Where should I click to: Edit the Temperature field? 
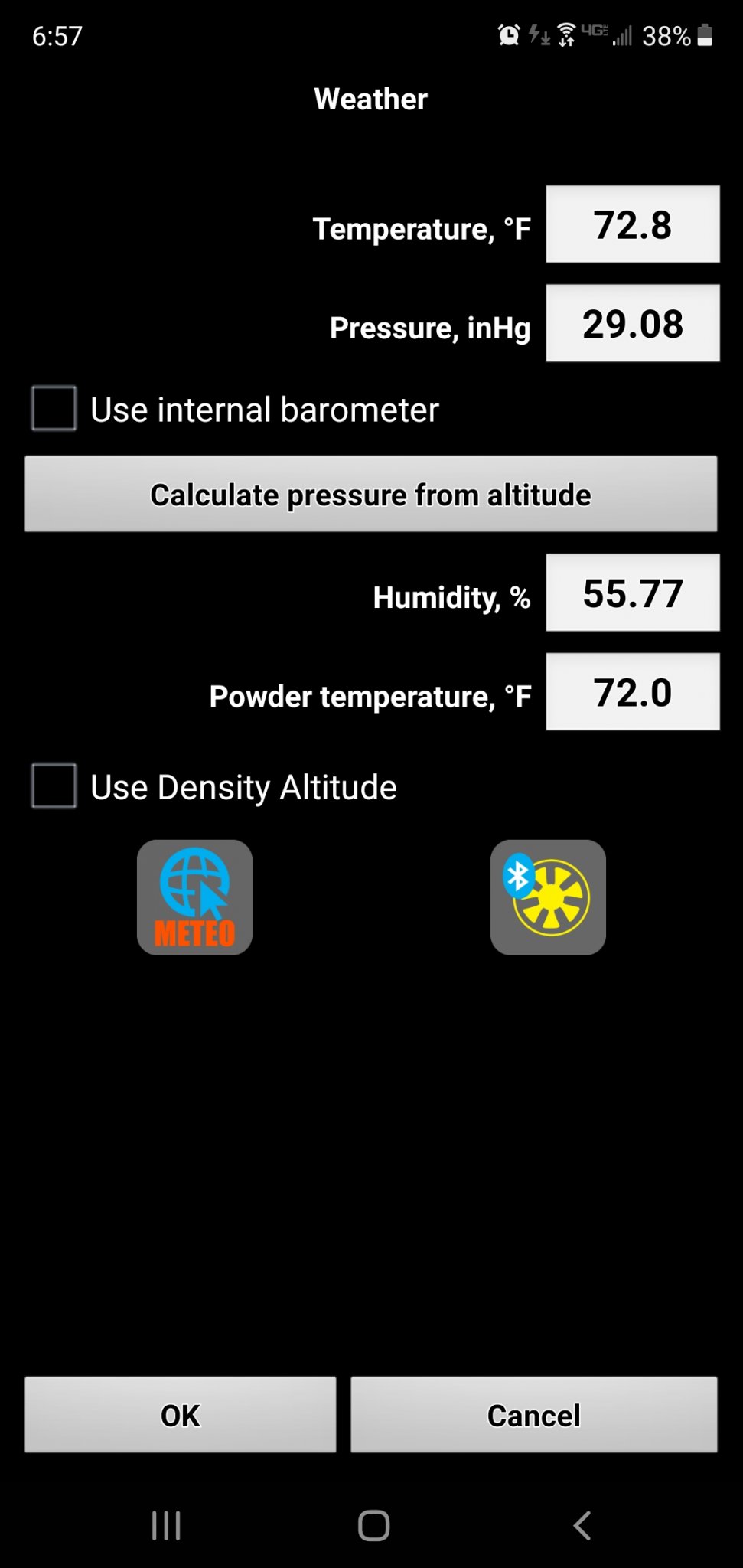(632, 224)
